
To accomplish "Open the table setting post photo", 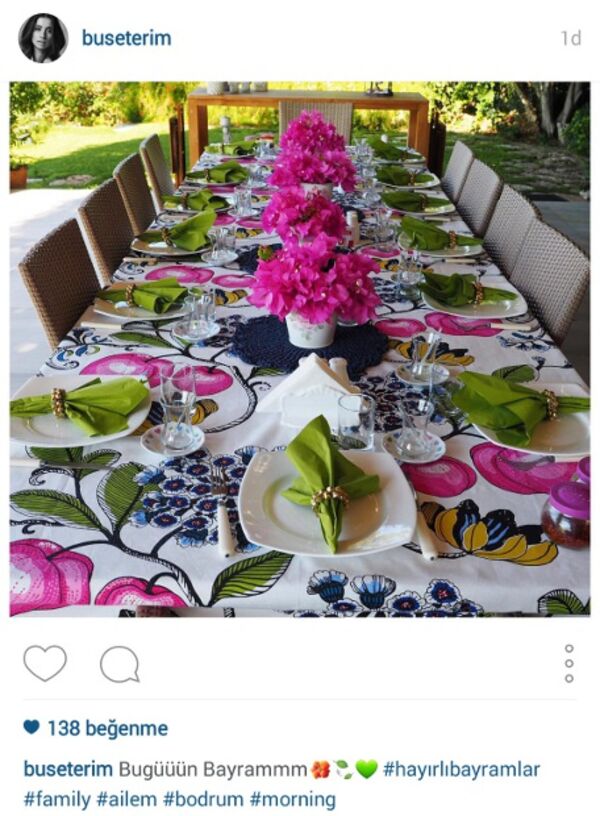I will coord(300,348).
